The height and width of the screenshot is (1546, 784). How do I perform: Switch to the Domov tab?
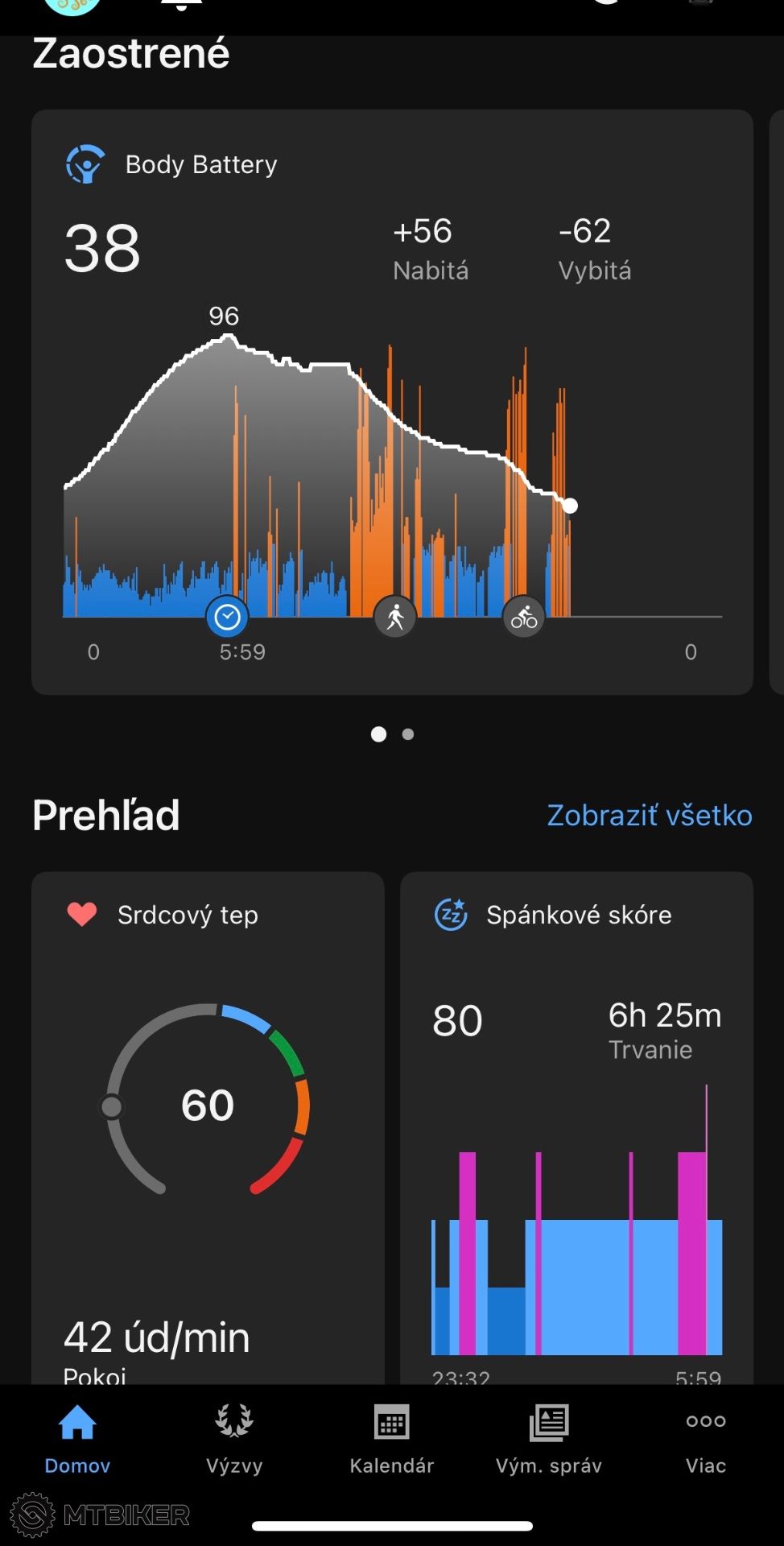point(77,1440)
